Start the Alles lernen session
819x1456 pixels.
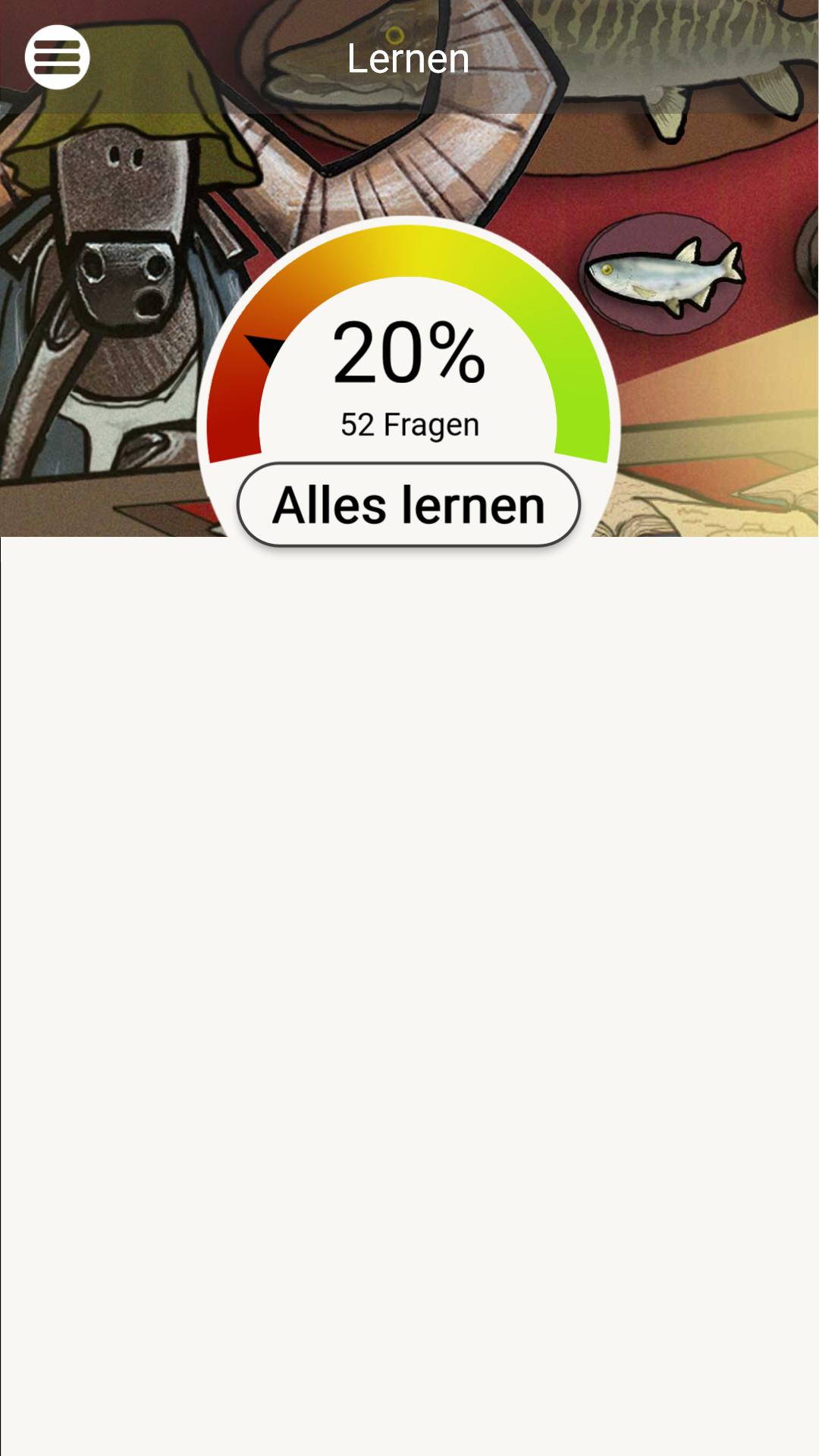[408, 505]
